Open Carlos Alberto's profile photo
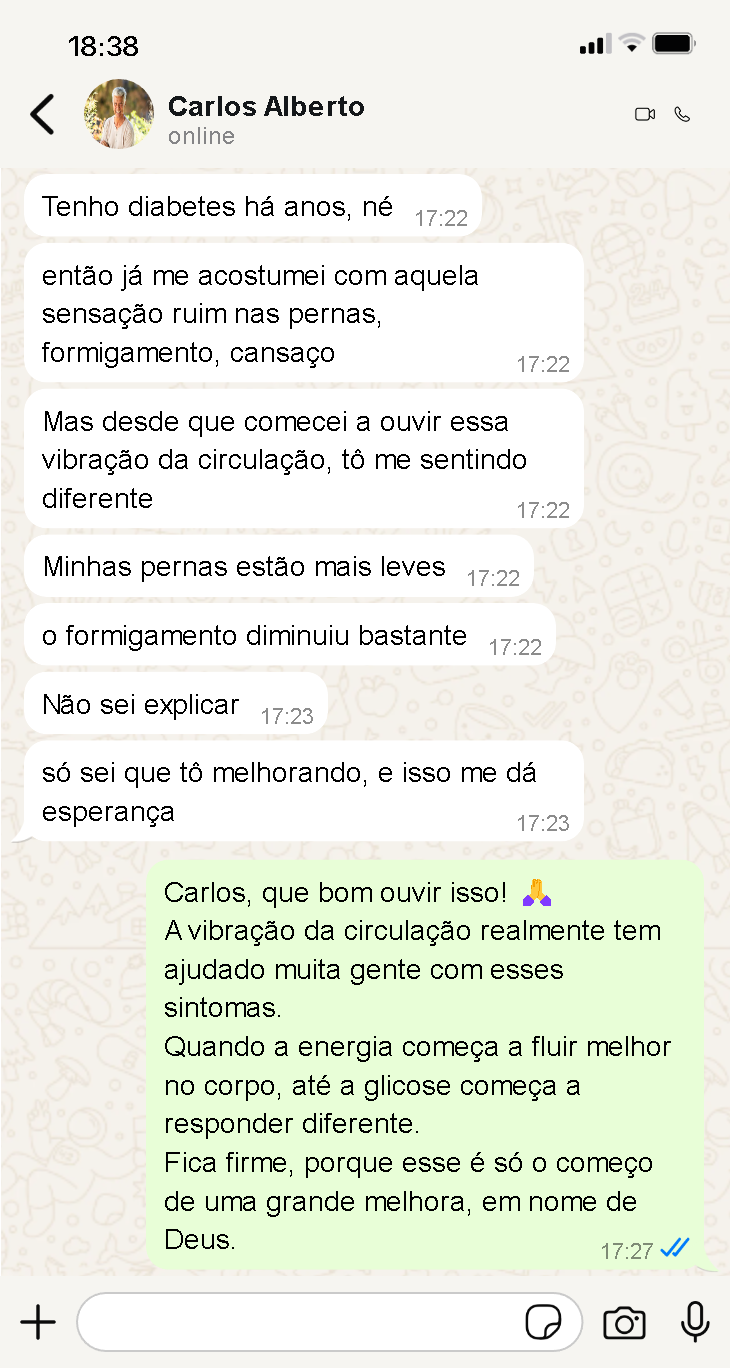The width and height of the screenshot is (730, 1368). click(119, 115)
